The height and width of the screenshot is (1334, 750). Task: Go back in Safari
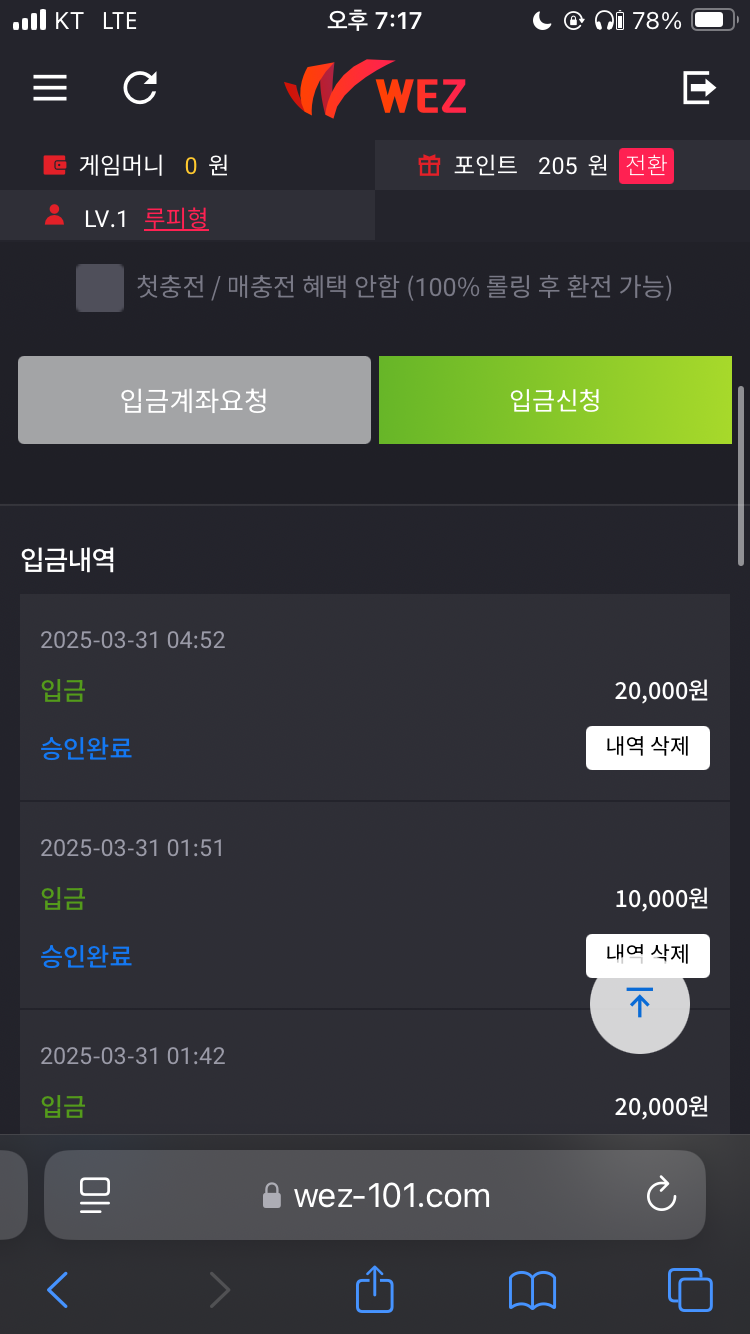click(58, 1290)
